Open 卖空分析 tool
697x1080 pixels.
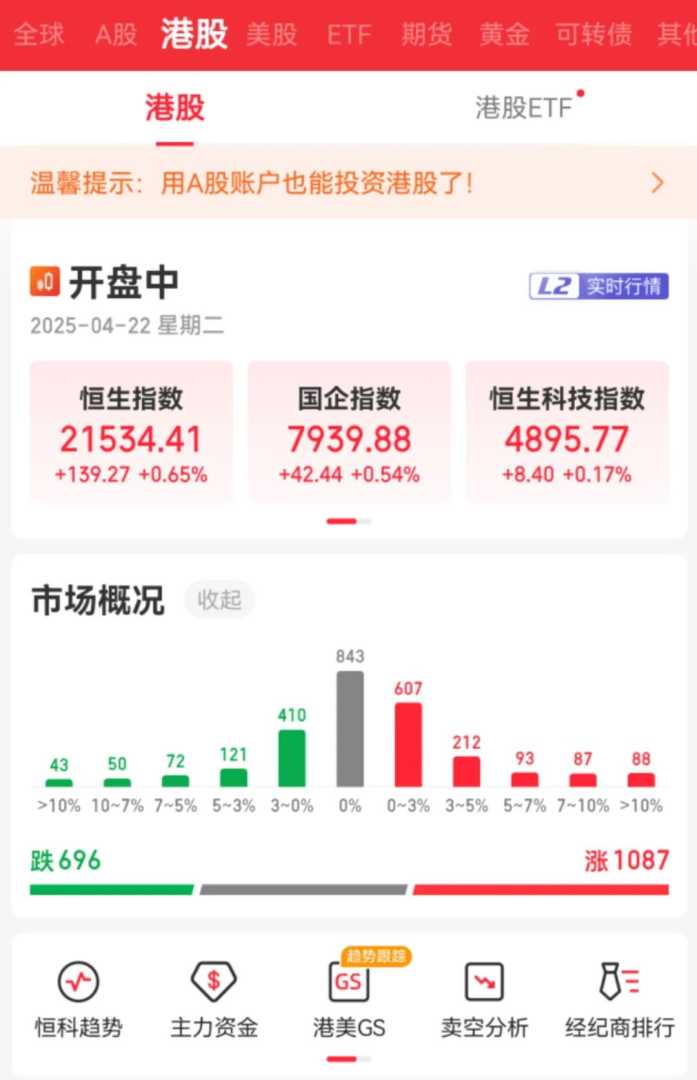[x=484, y=998]
